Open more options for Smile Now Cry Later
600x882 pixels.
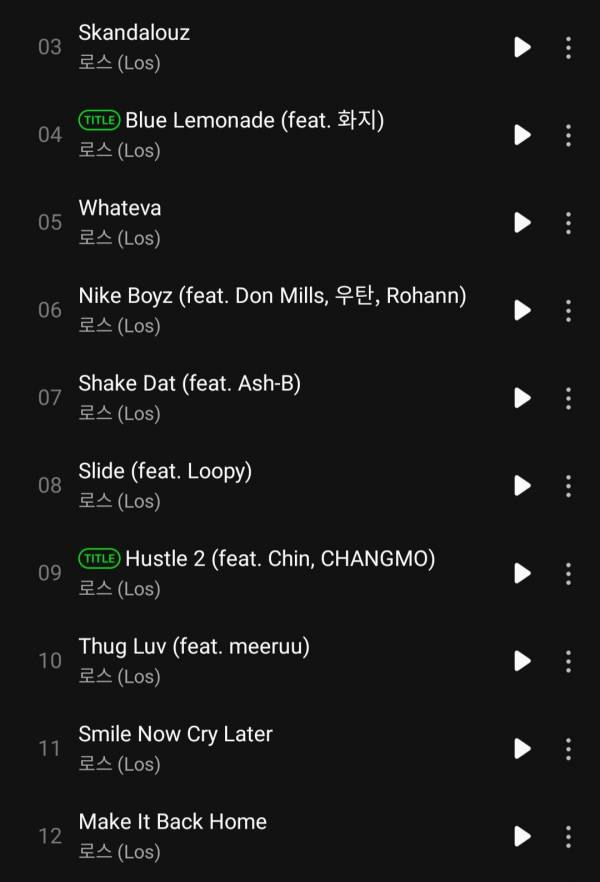point(568,748)
